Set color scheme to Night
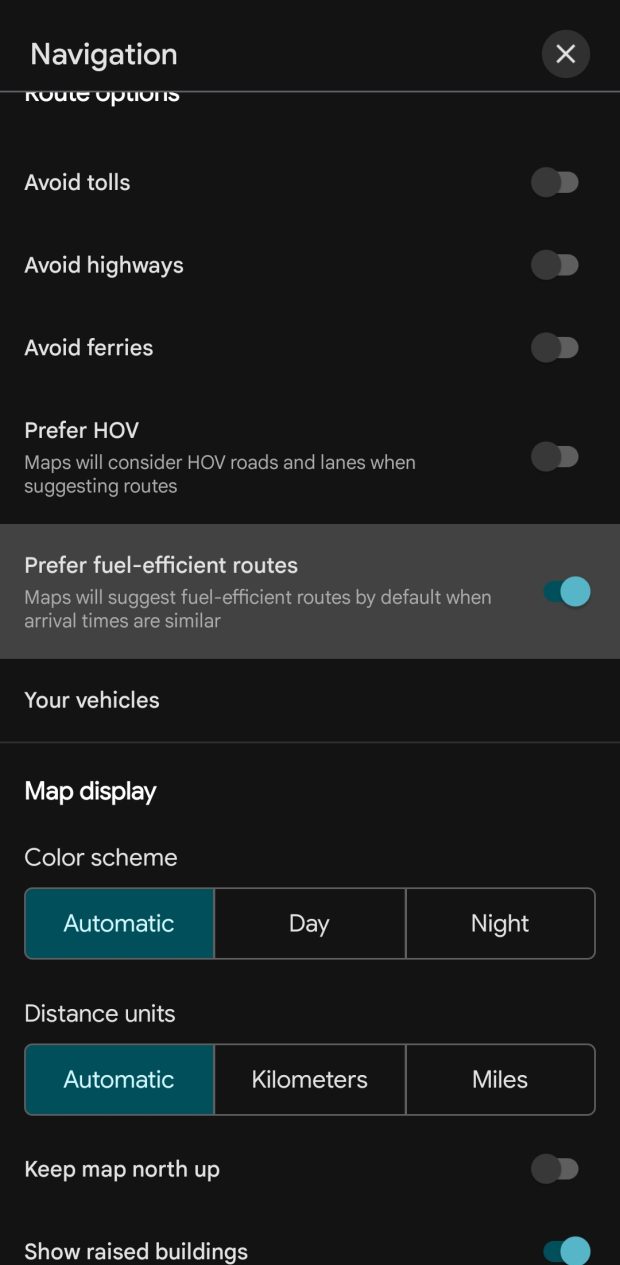 [500, 923]
